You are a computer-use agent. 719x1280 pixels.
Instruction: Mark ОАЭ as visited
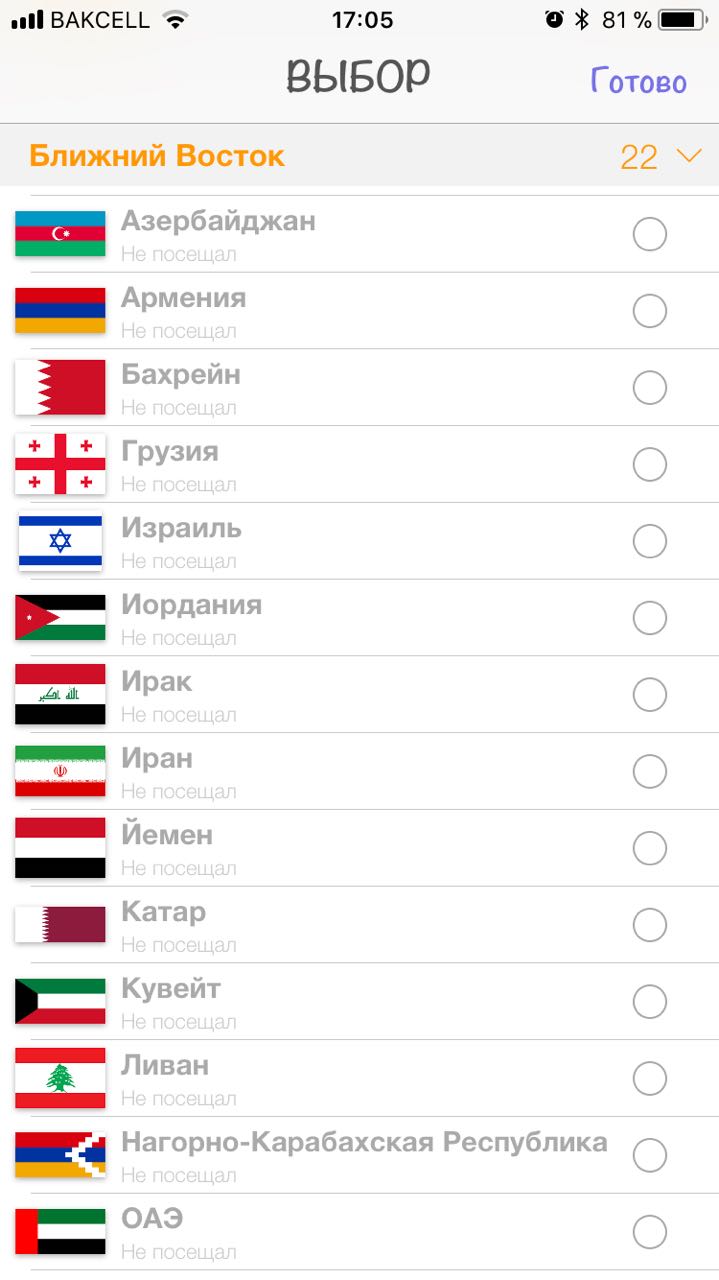pos(650,1232)
